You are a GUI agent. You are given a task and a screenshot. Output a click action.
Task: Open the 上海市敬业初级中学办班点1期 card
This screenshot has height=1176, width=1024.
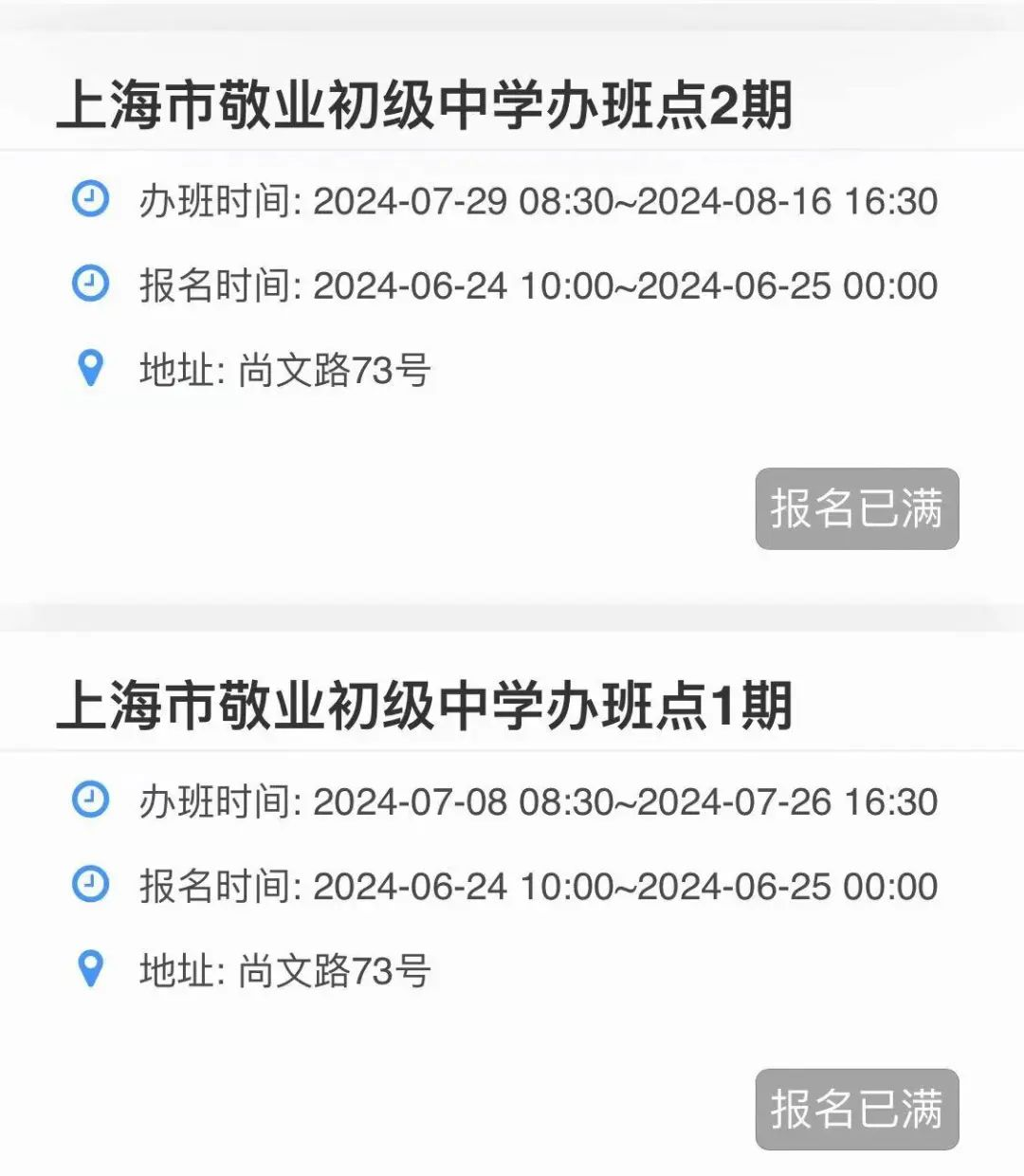pyautogui.click(x=424, y=707)
